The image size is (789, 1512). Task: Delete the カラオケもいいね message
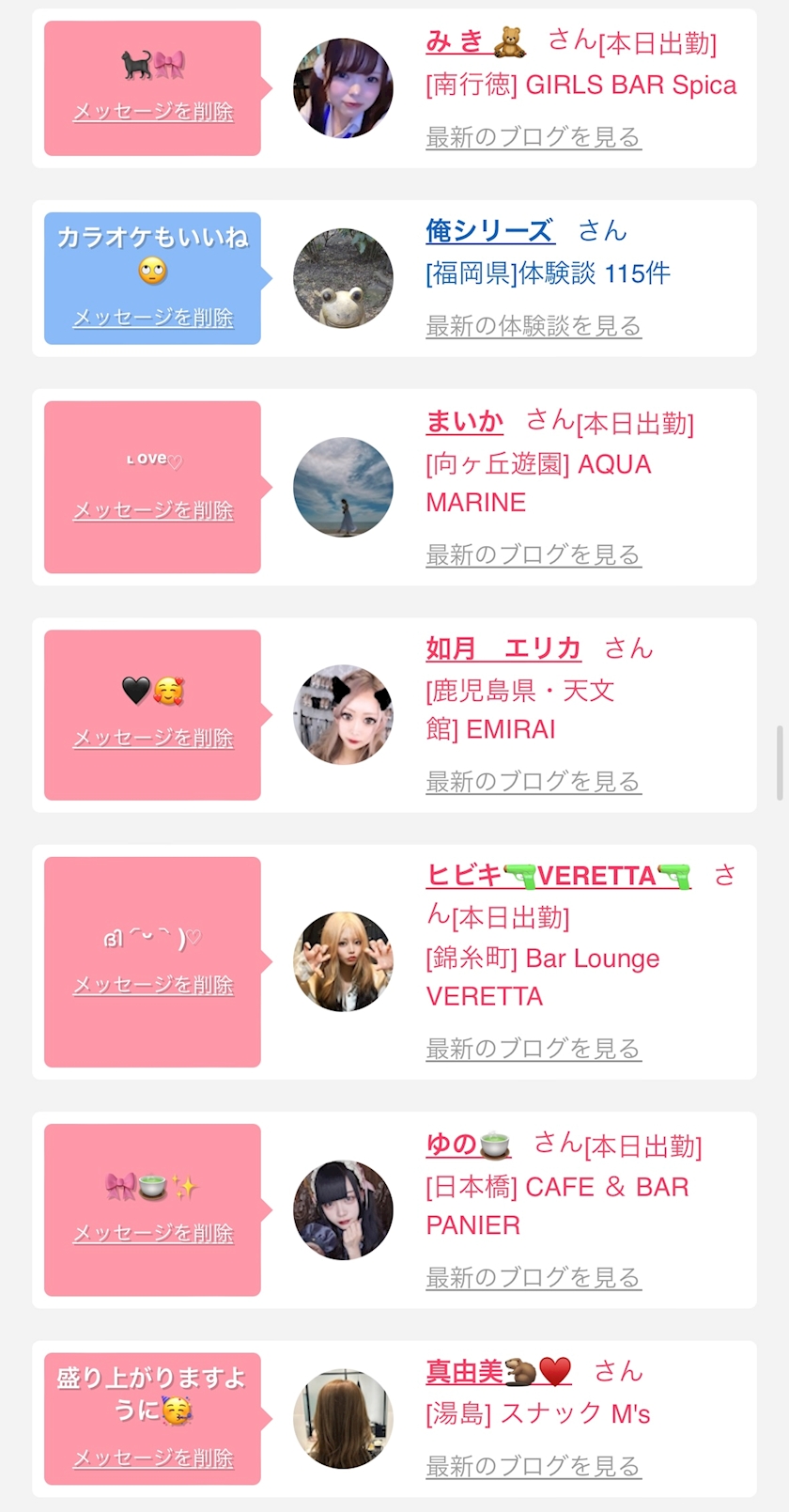click(153, 319)
